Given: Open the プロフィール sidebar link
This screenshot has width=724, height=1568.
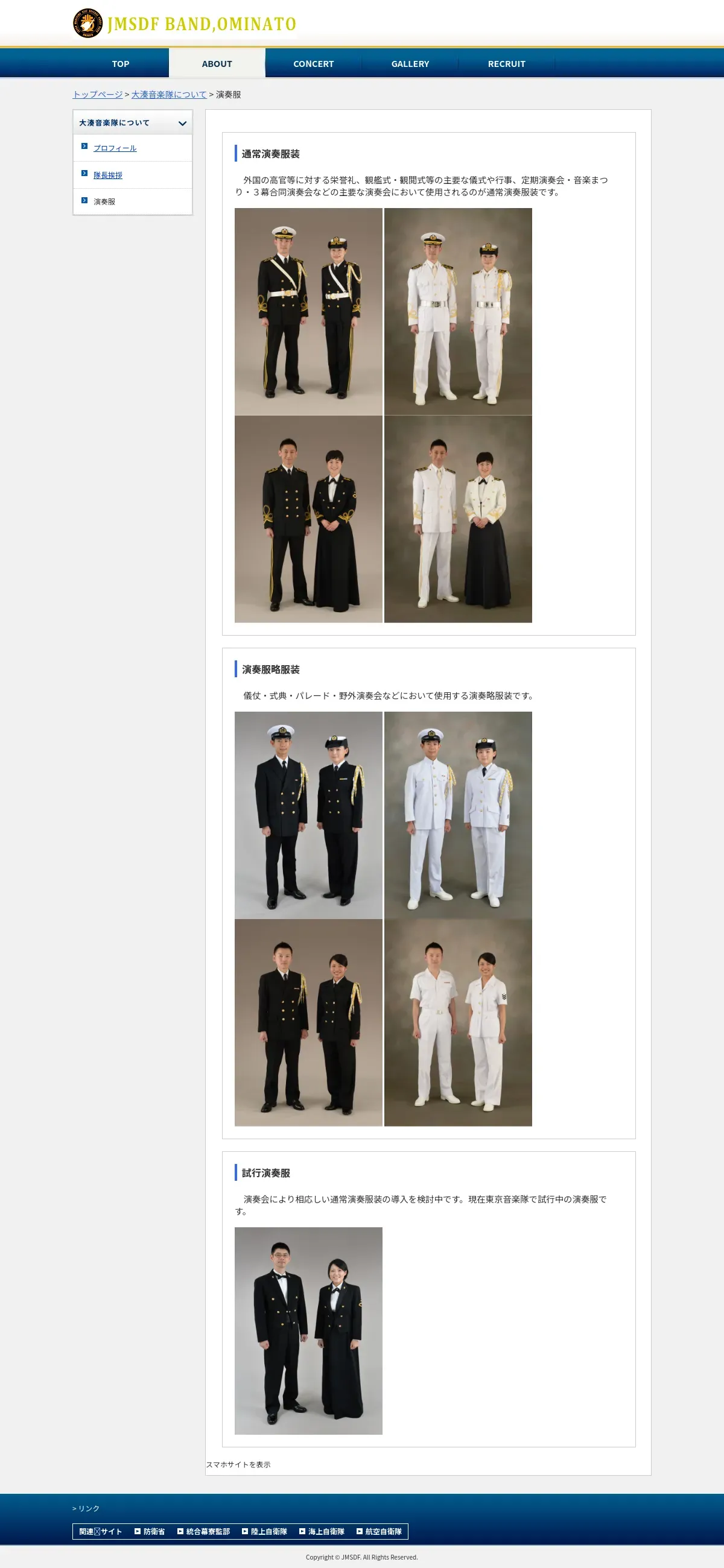Looking at the screenshot, I should tap(115, 148).
